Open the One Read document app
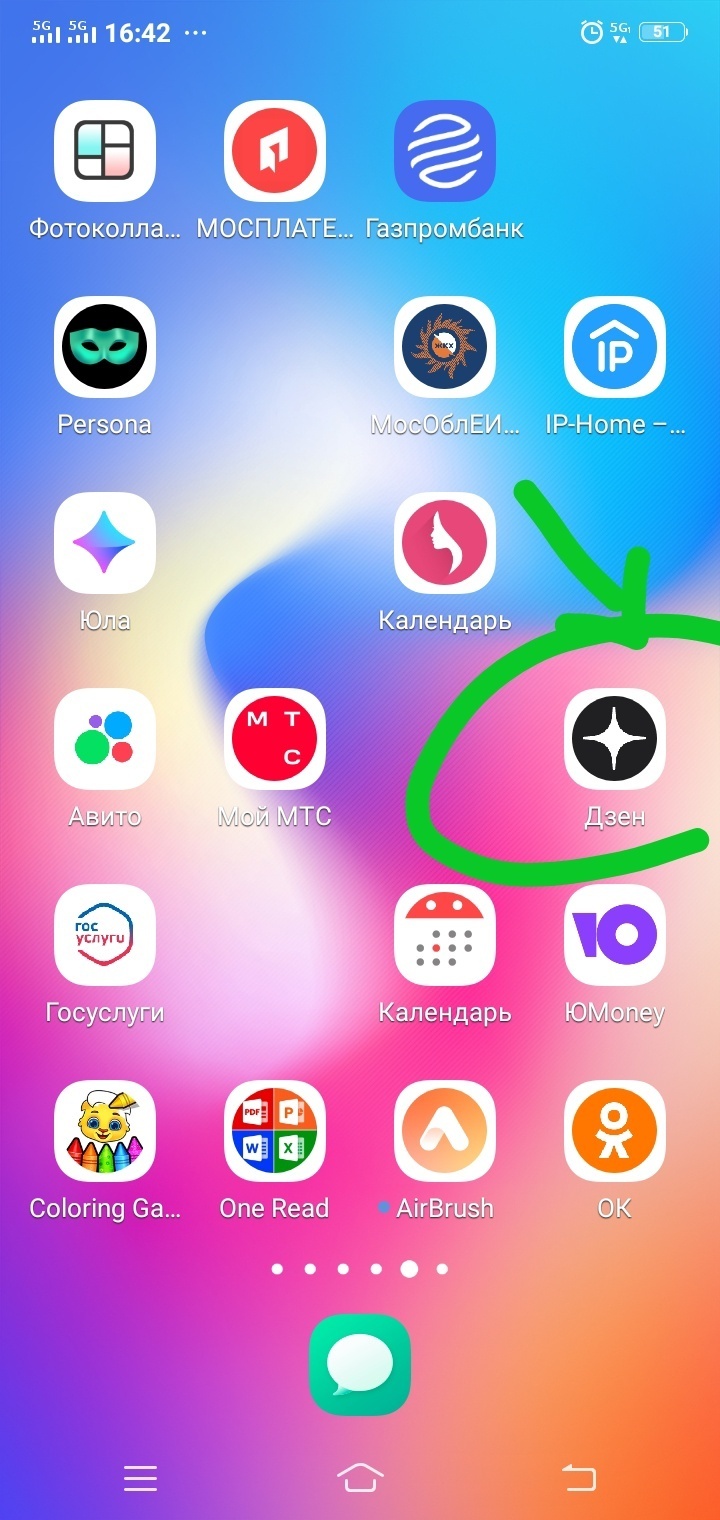Viewport: 720px width, 1520px height. click(275, 1131)
